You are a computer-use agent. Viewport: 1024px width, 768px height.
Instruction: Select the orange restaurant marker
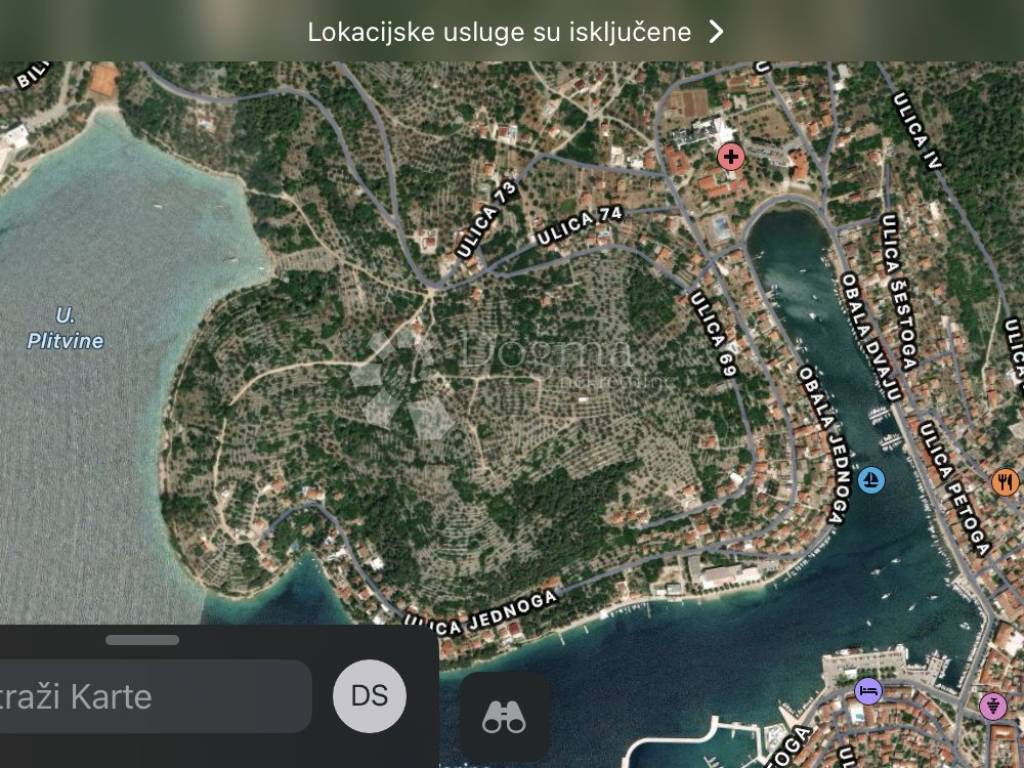pyautogui.click(x=1004, y=482)
